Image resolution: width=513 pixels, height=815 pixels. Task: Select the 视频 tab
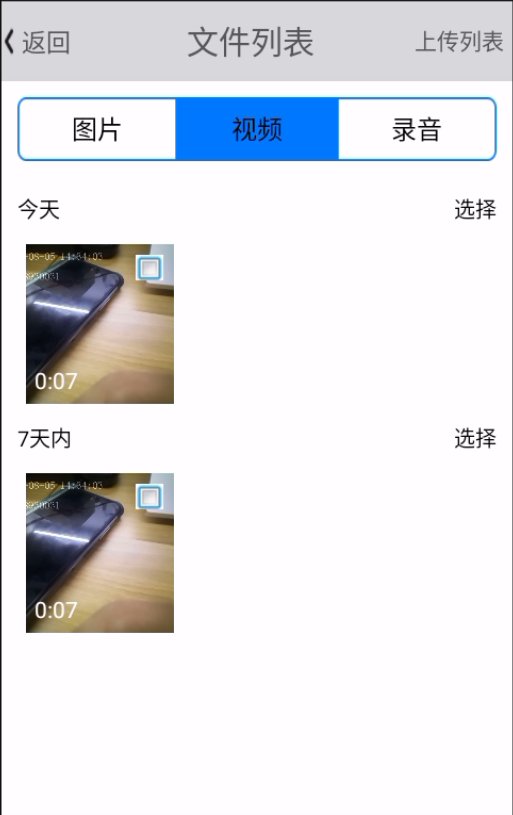(257, 129)
